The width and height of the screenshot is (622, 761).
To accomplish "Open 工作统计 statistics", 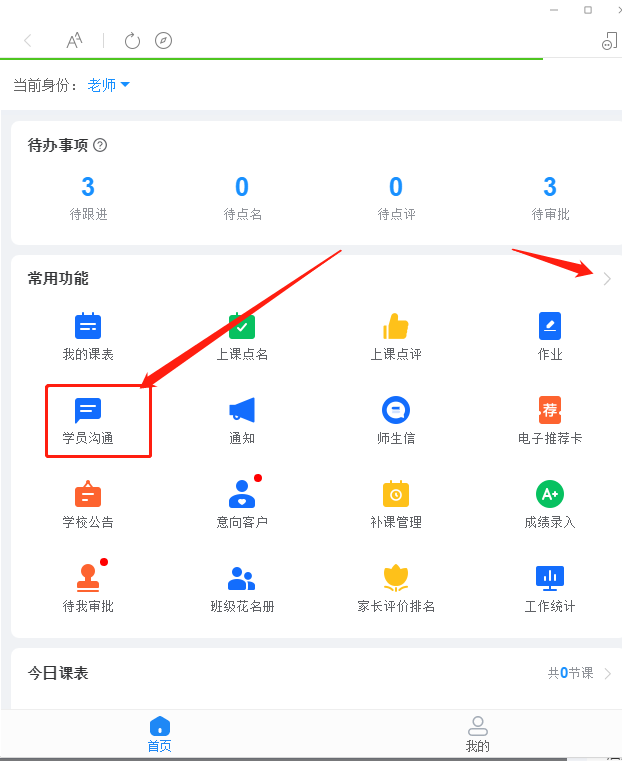I will [550, 586].
